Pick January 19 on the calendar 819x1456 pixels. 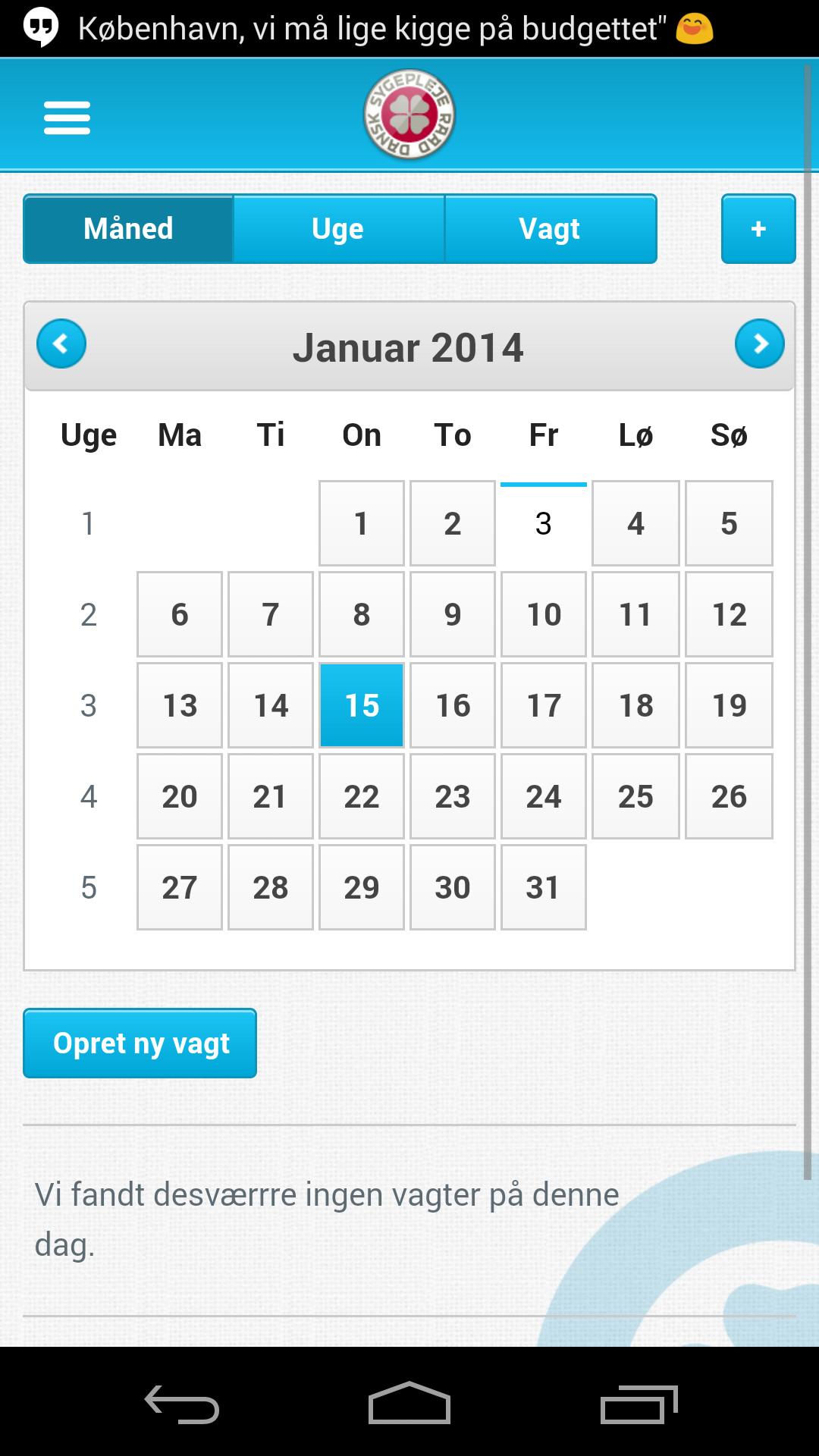[x=728, y=705]
